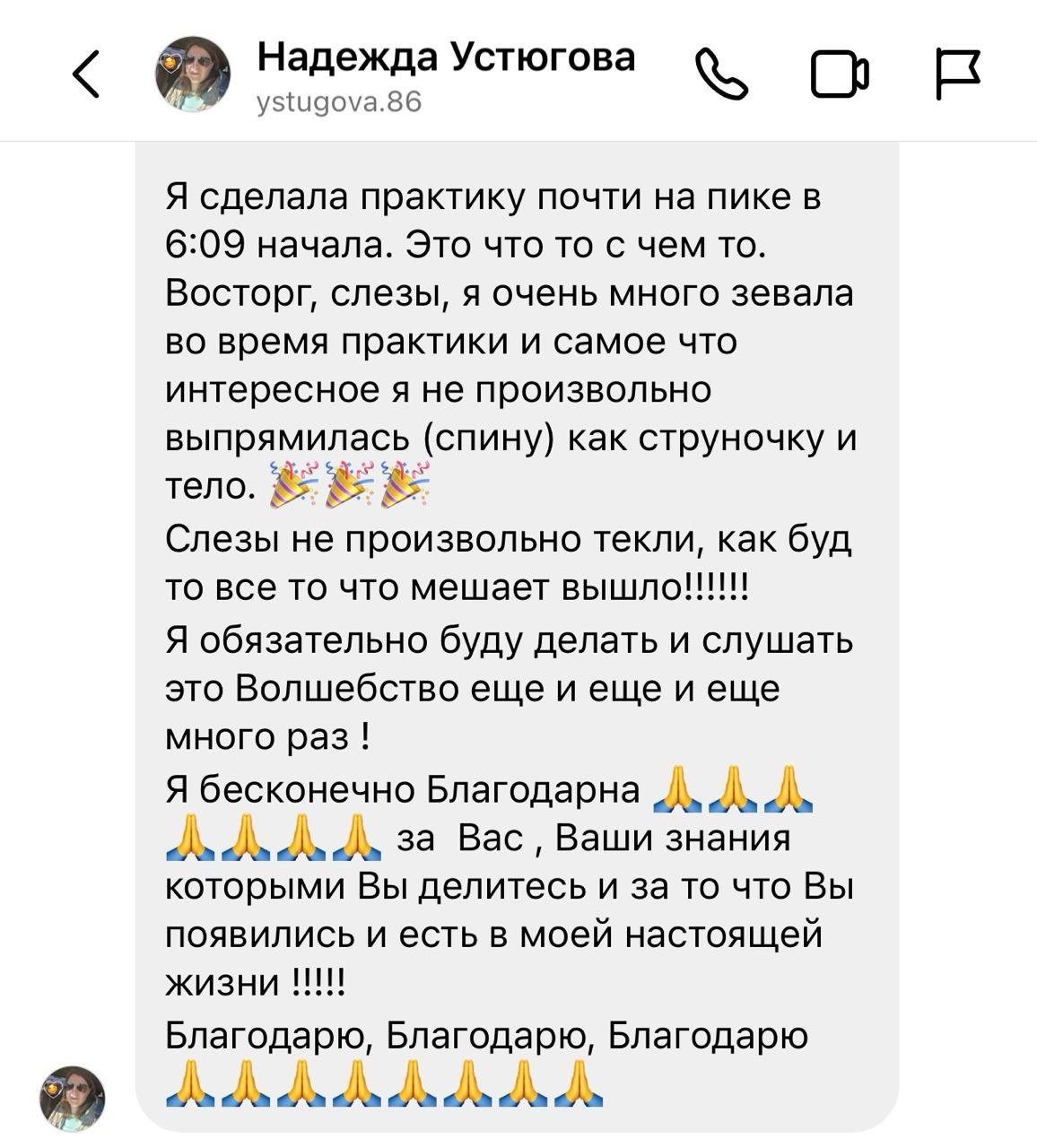Tap the flag icon in the header

tap(958, 74)
